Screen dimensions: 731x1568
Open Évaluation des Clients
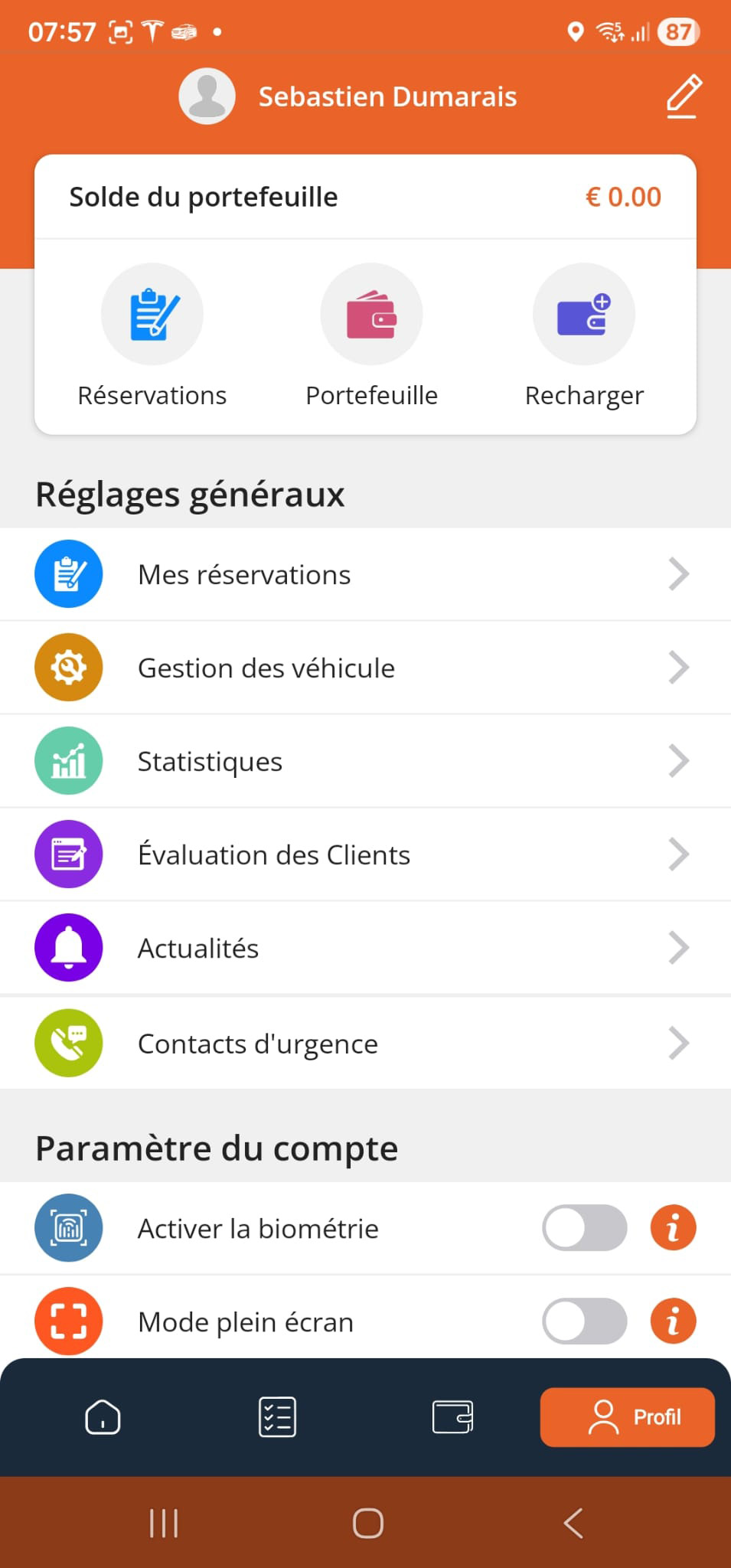point(365,854)
